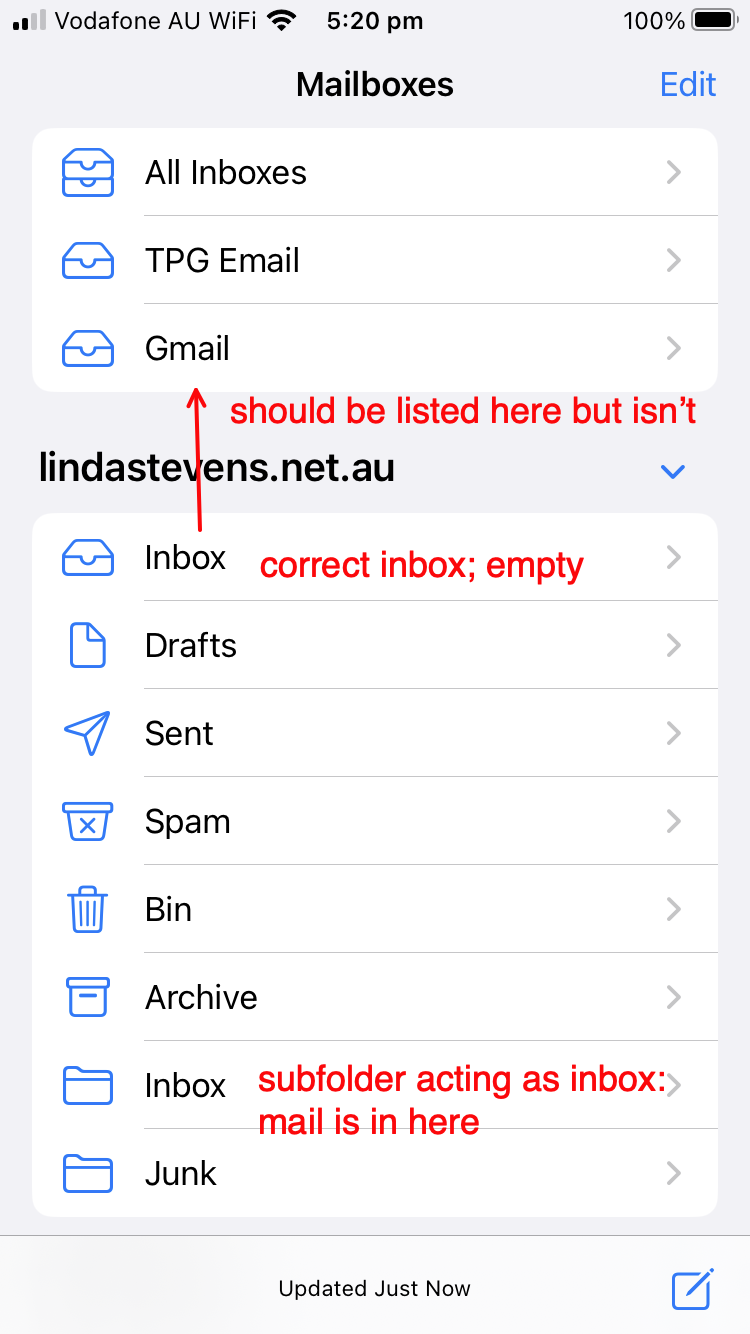Viewport: 750px width, 1334px height.
Task: Open All Inboxes
Action: [x=375, y=172]
